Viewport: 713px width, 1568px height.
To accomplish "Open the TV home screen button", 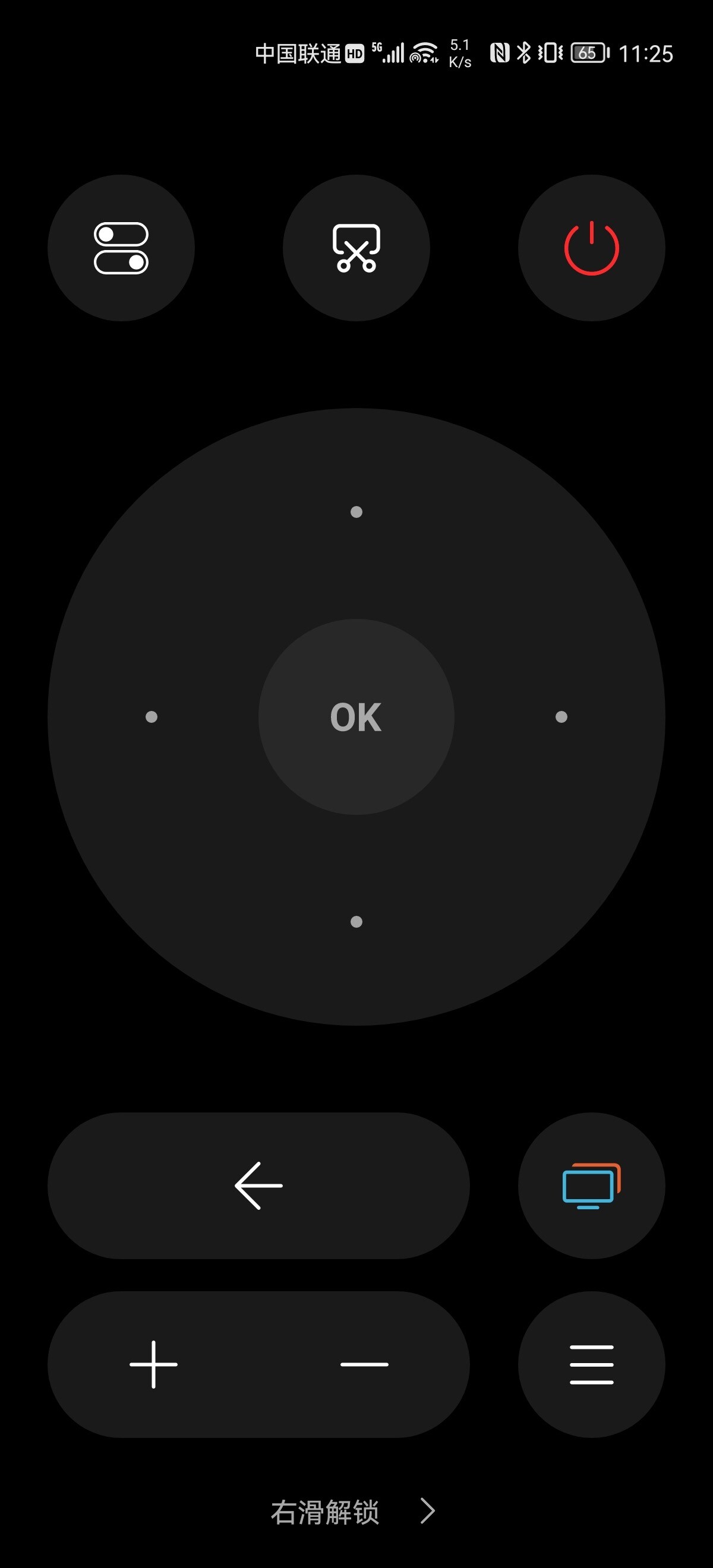I will coord(591,1185).
